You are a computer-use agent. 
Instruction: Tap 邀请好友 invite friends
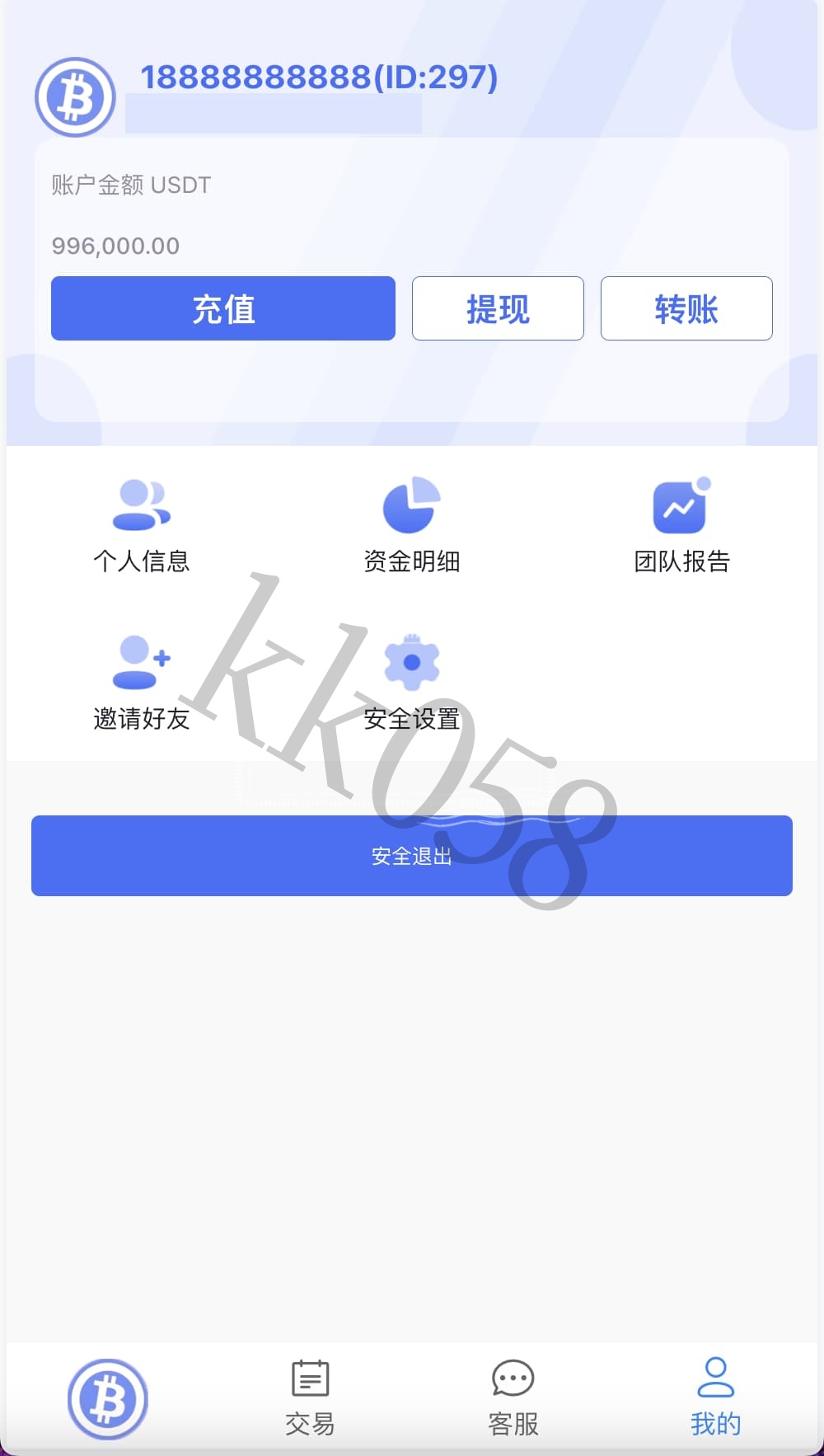pyautogui.click(x=142, y=683)
